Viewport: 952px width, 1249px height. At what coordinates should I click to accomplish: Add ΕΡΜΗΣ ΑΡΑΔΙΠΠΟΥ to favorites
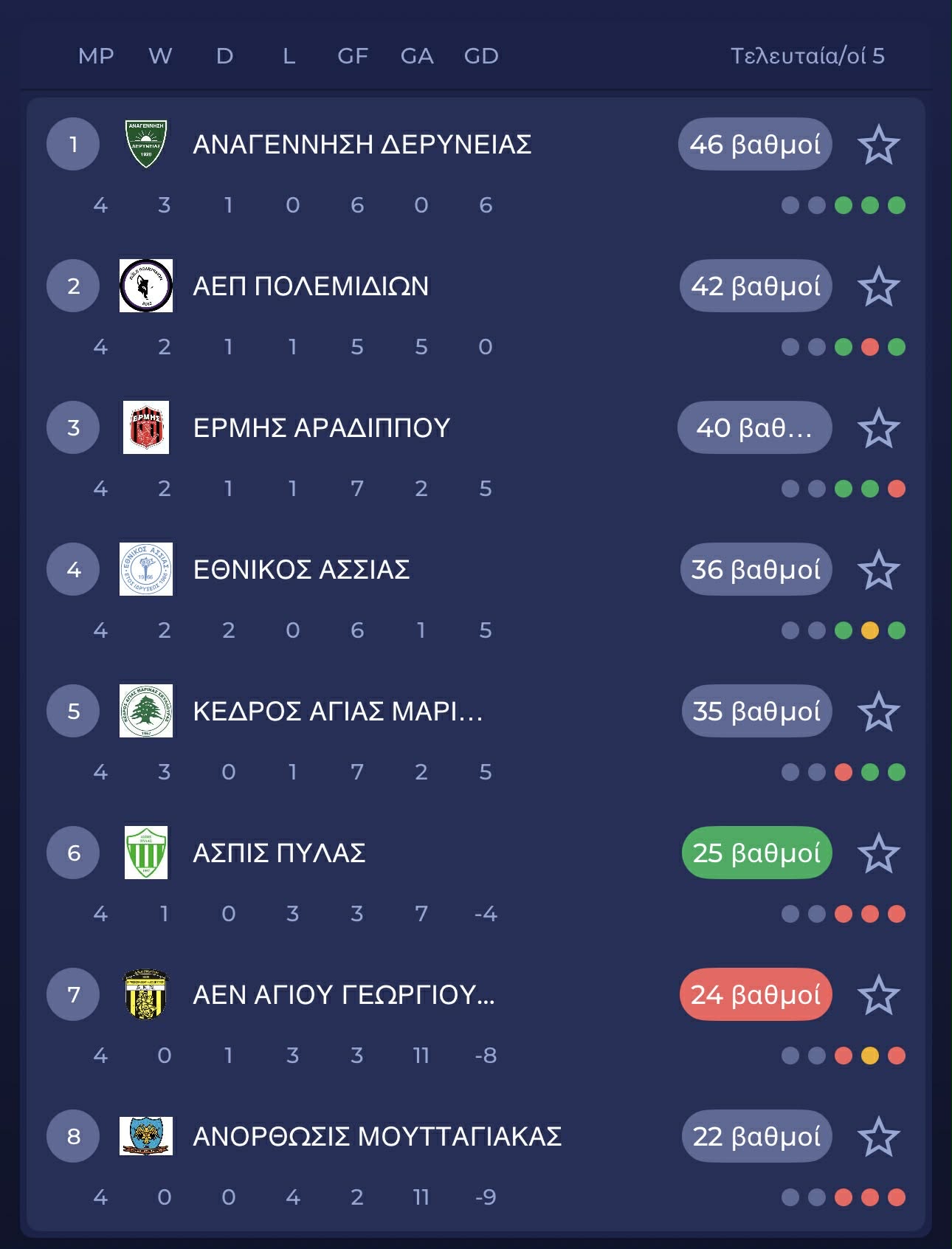(878, 428)
